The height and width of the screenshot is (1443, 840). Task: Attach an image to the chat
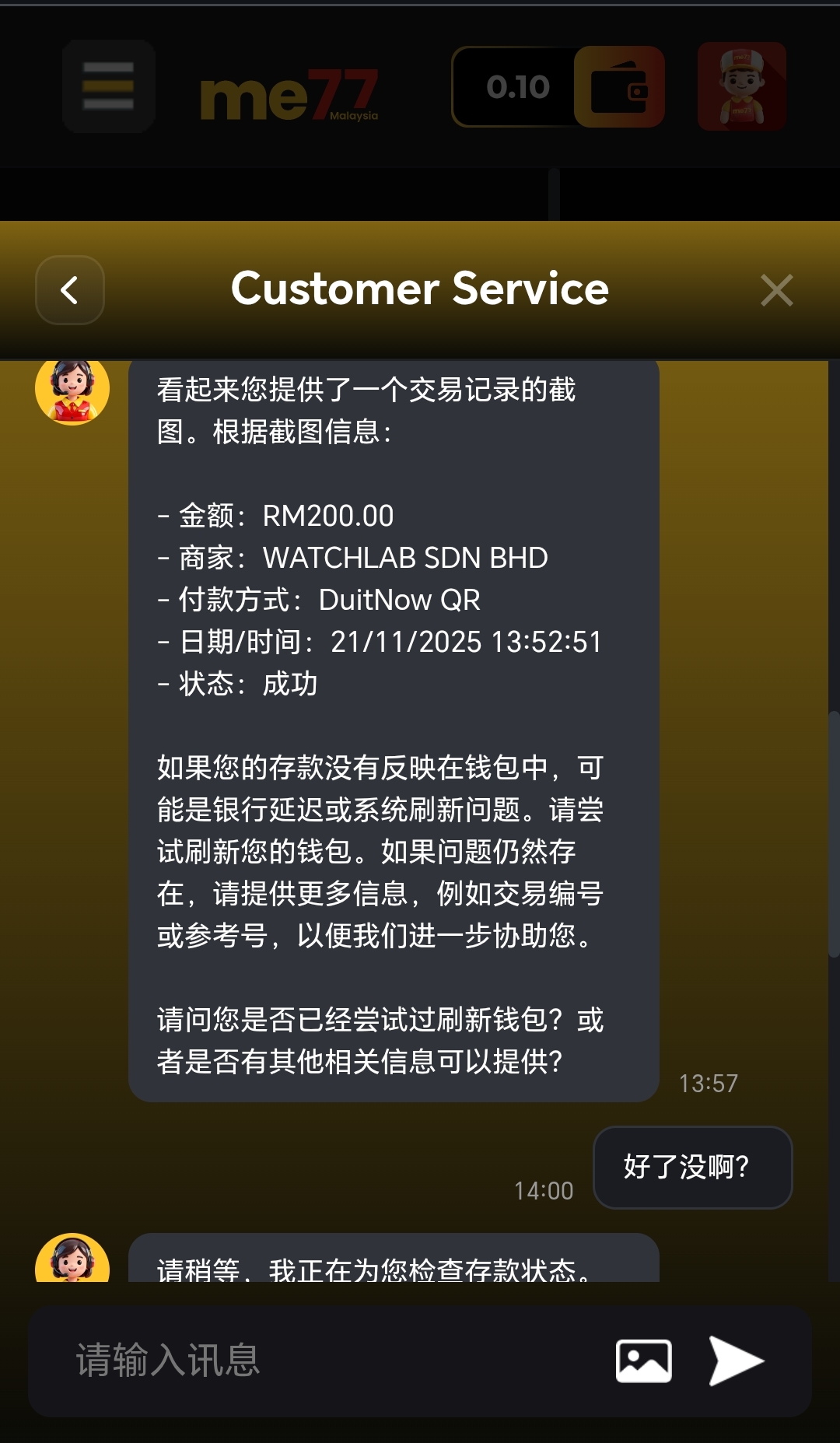coord(643,1361)
